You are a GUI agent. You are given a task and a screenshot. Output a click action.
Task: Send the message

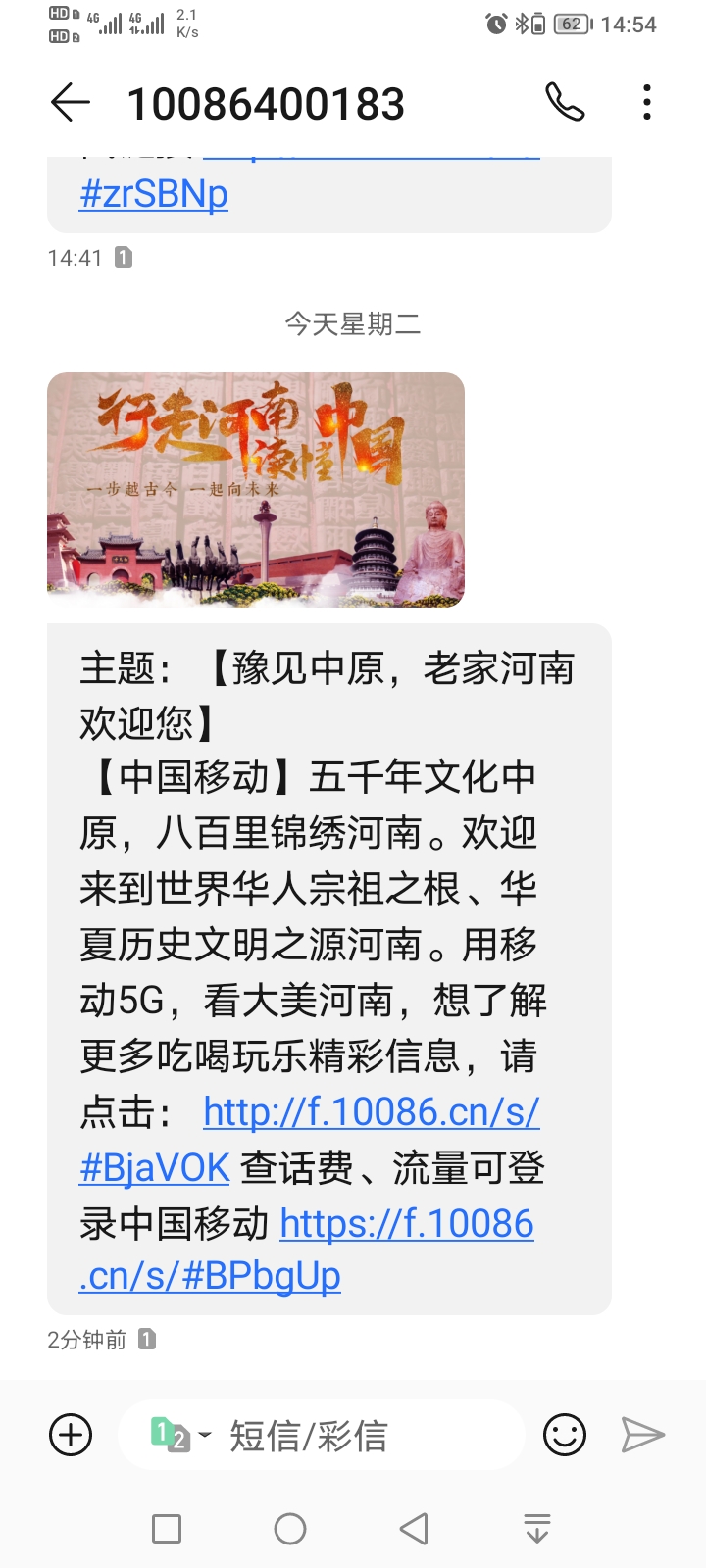[643, 1436]
